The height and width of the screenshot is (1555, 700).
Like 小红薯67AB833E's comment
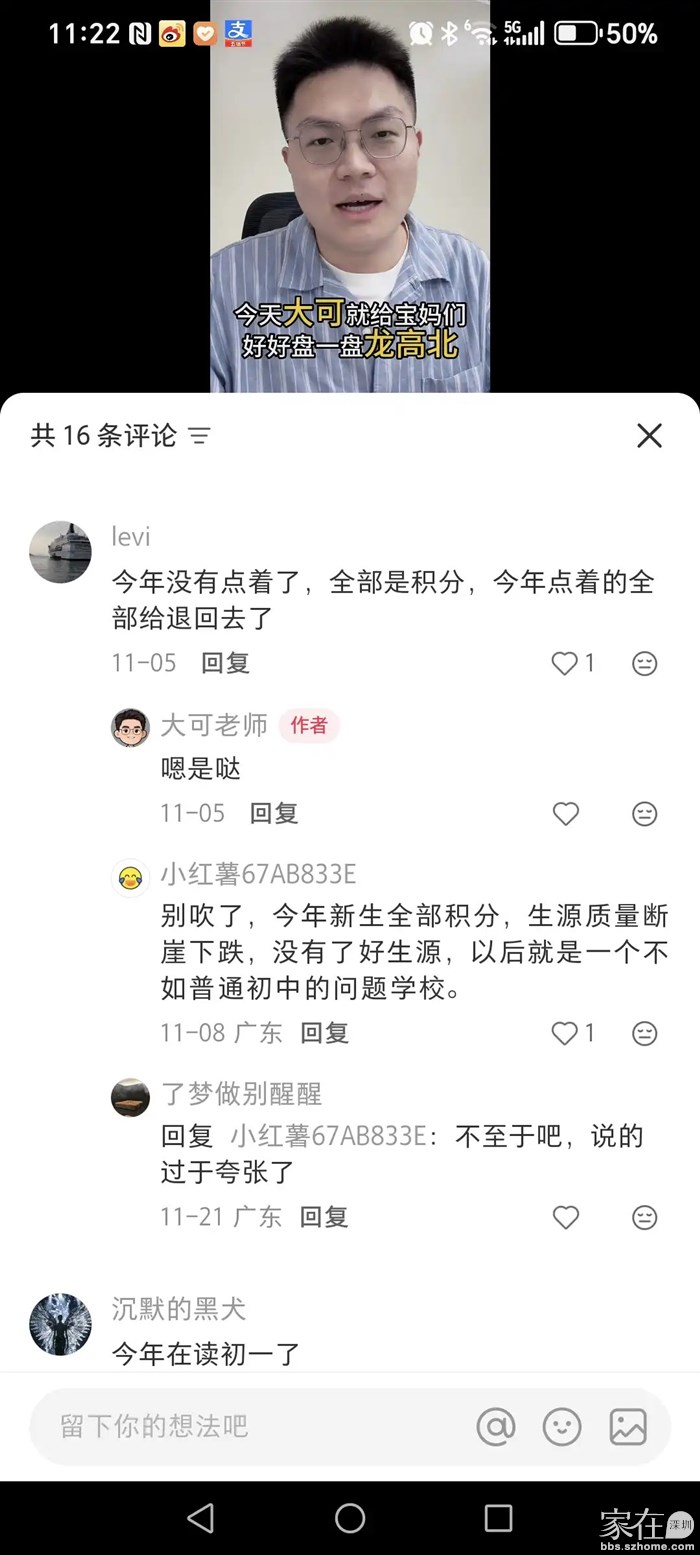pos(566,1033)
